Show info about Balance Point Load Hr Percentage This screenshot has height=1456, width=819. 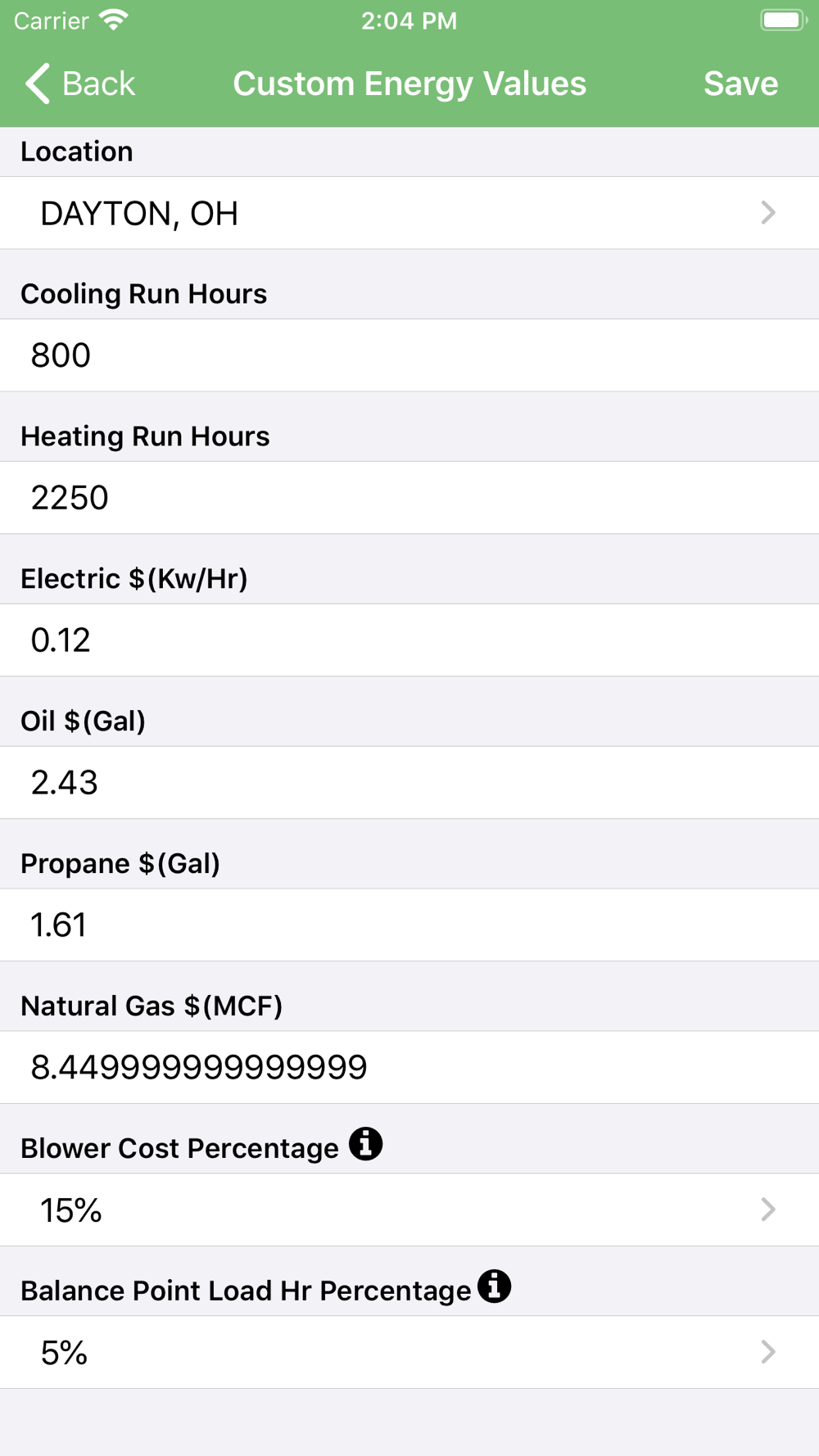[x=495, y=1286]
